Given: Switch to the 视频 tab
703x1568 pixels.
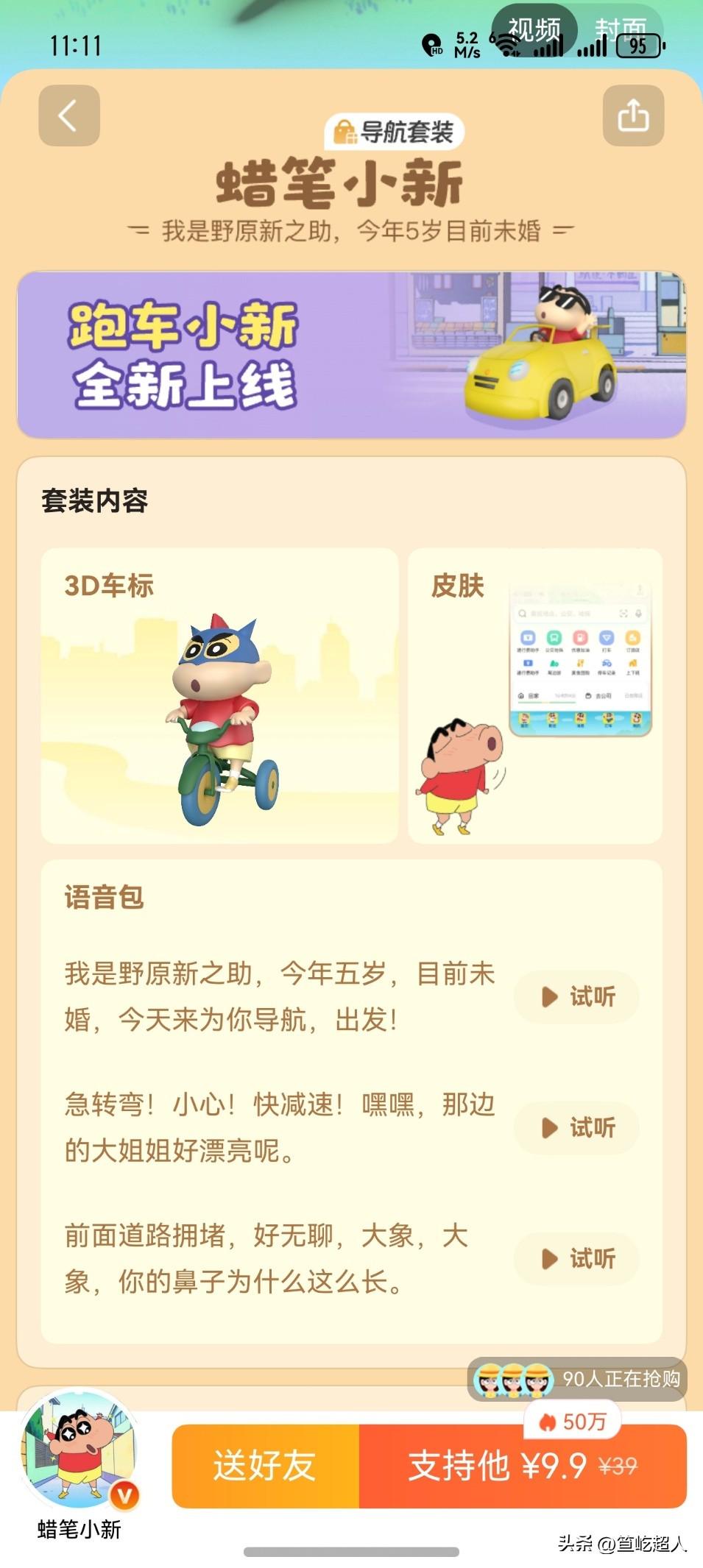Looking at the screenshot, I should pos(534,30).
